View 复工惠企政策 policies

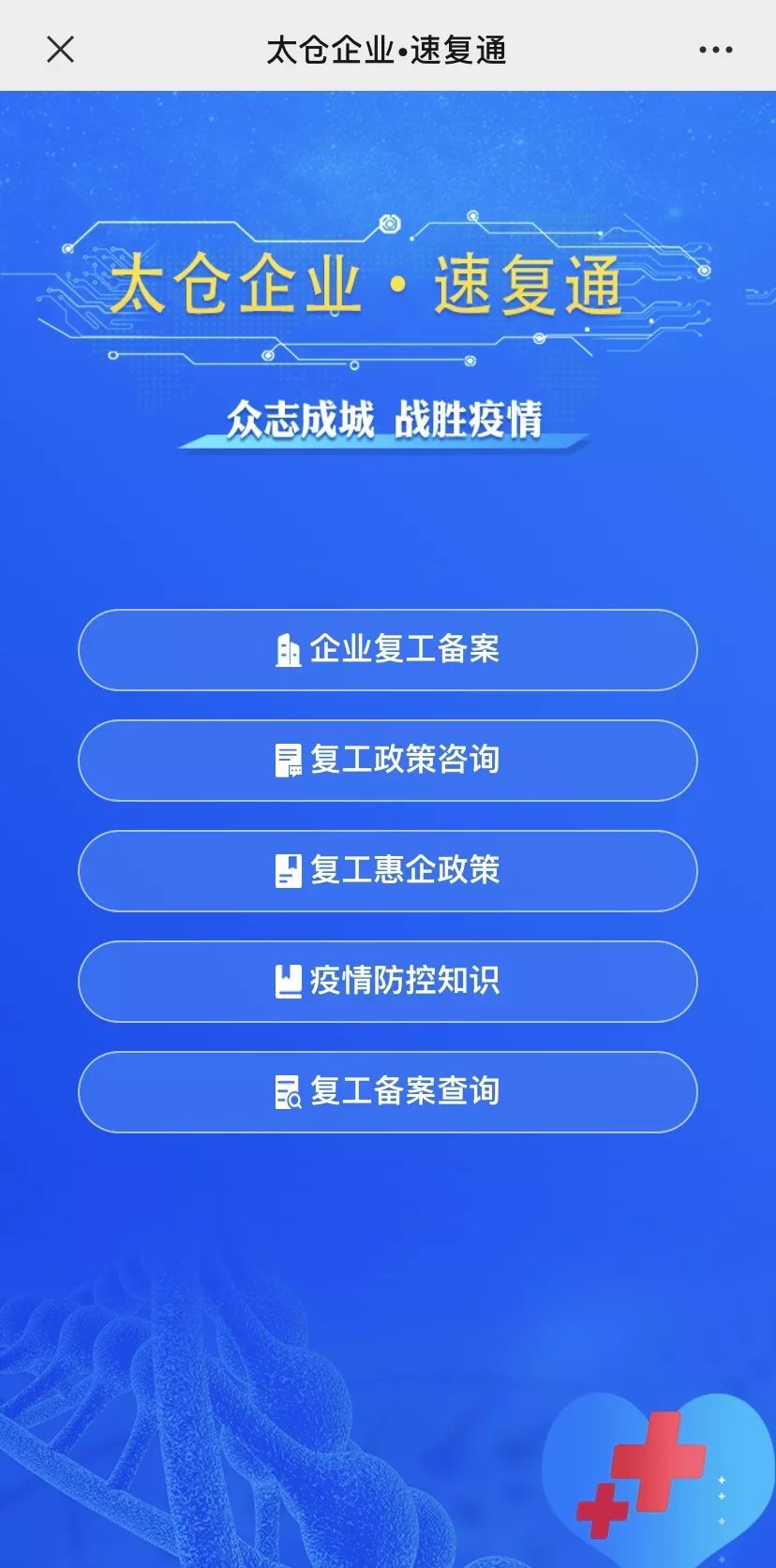click(387, 870)
